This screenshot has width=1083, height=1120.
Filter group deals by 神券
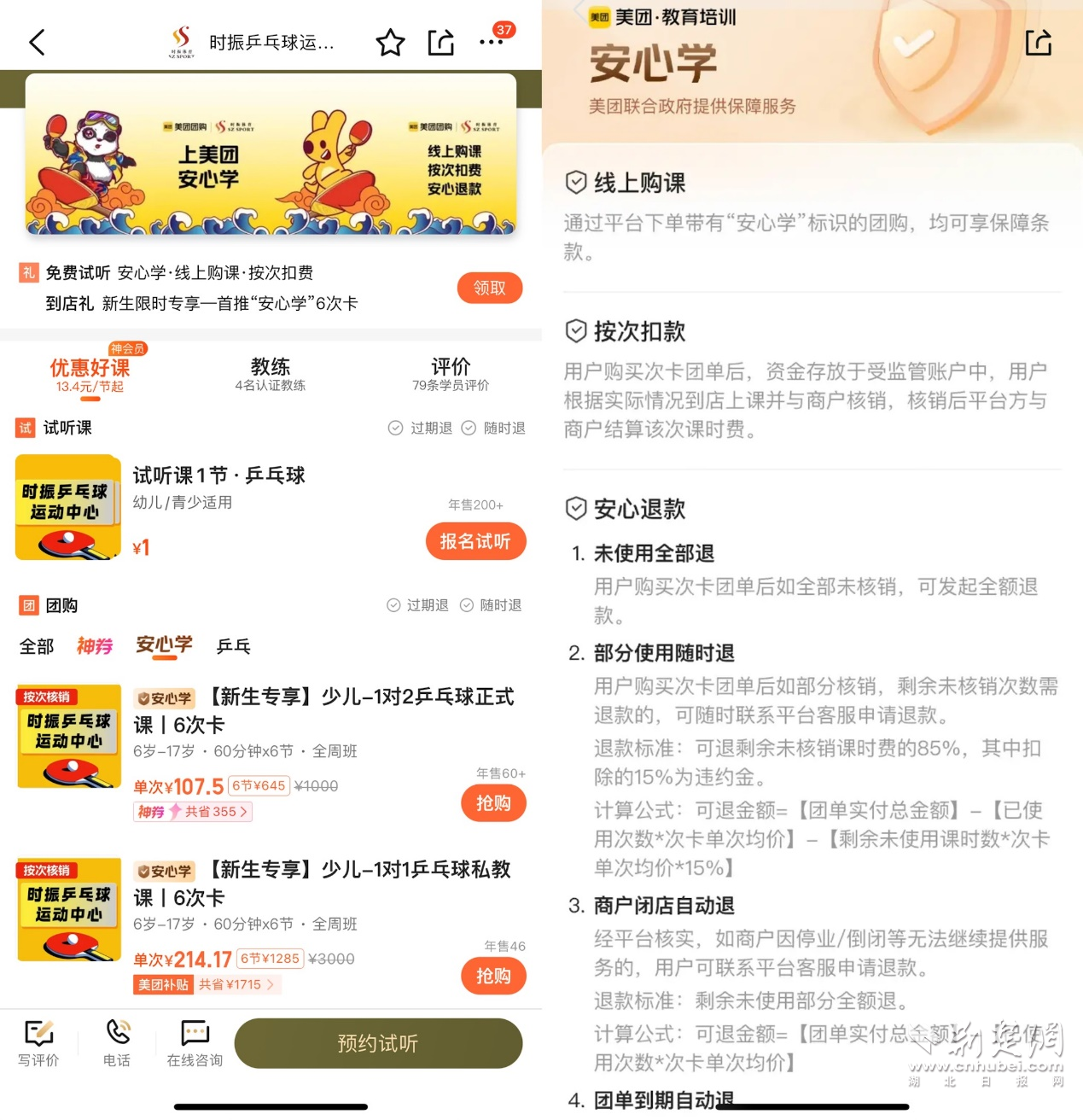95,646
